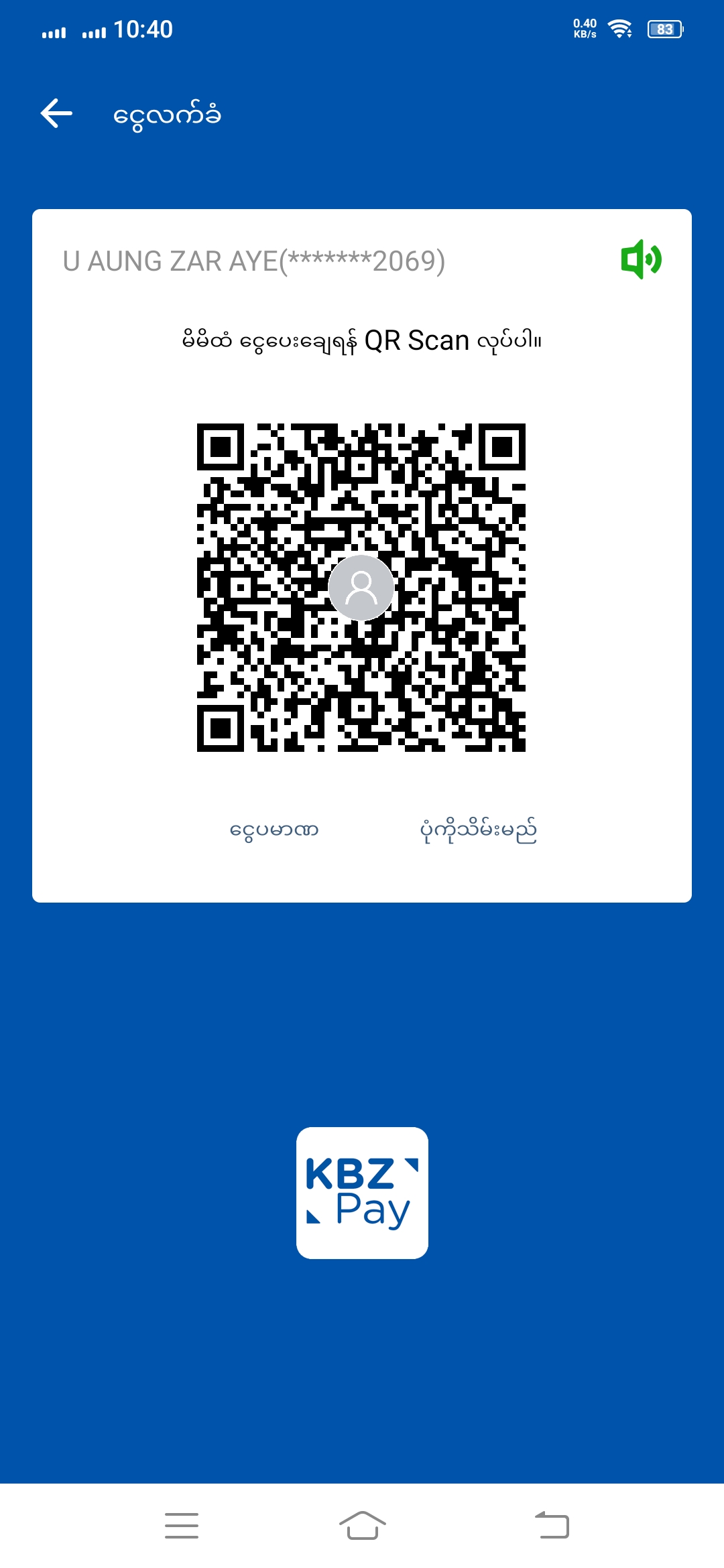
Task: Go to the system home screen
Action: pos(362,1525)
